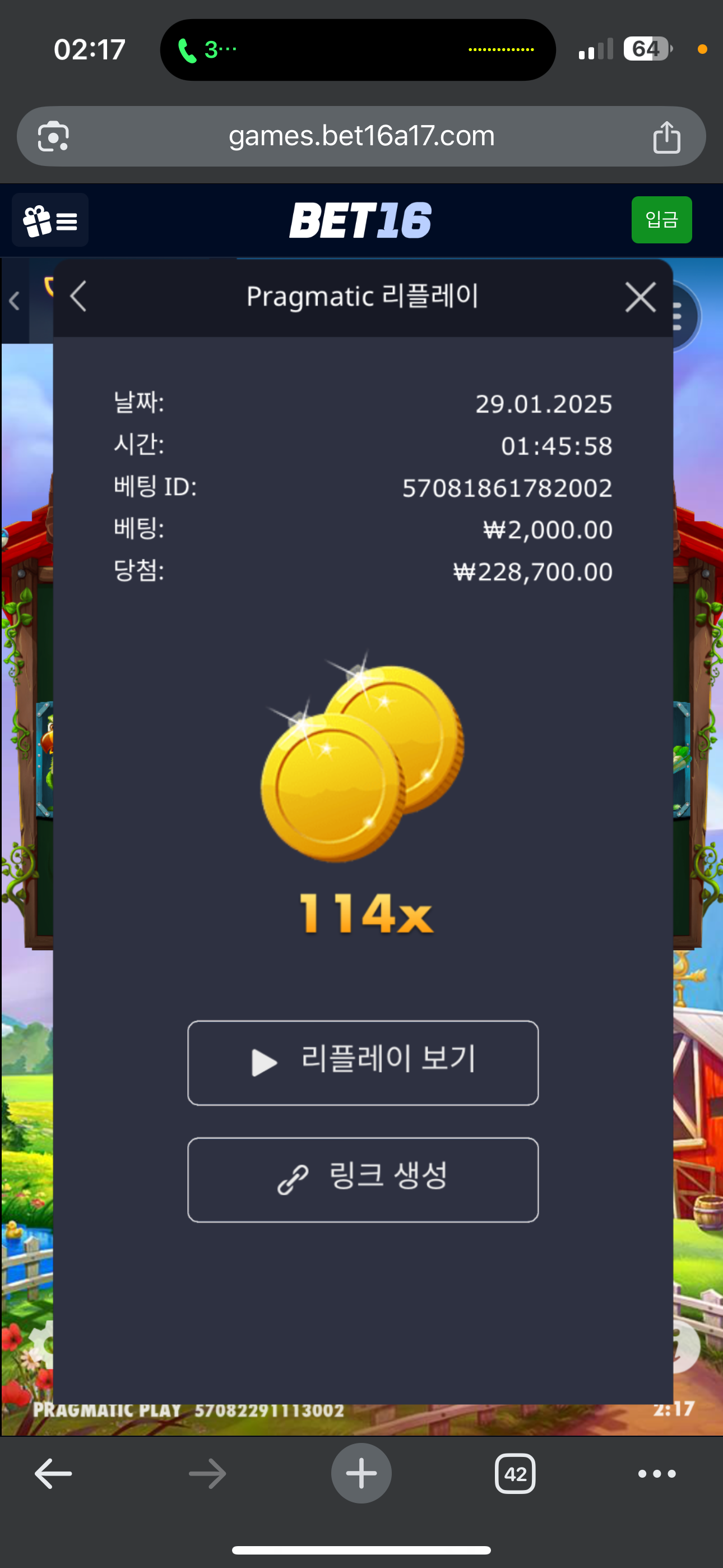Close the Pragmatic replay dialog
This screenshot has height=1568, width=723.
640,298
